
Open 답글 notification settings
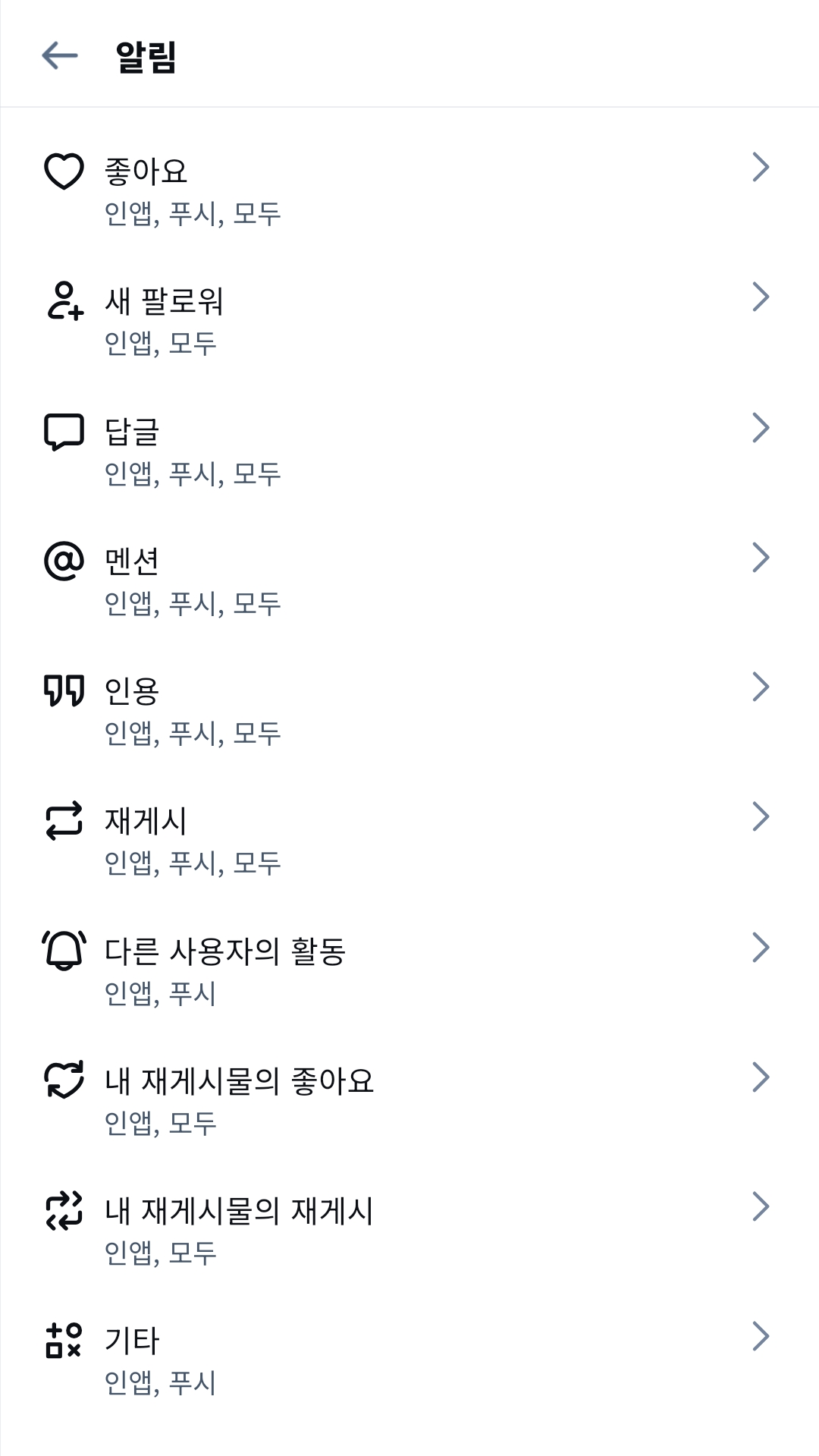point(409,451)
